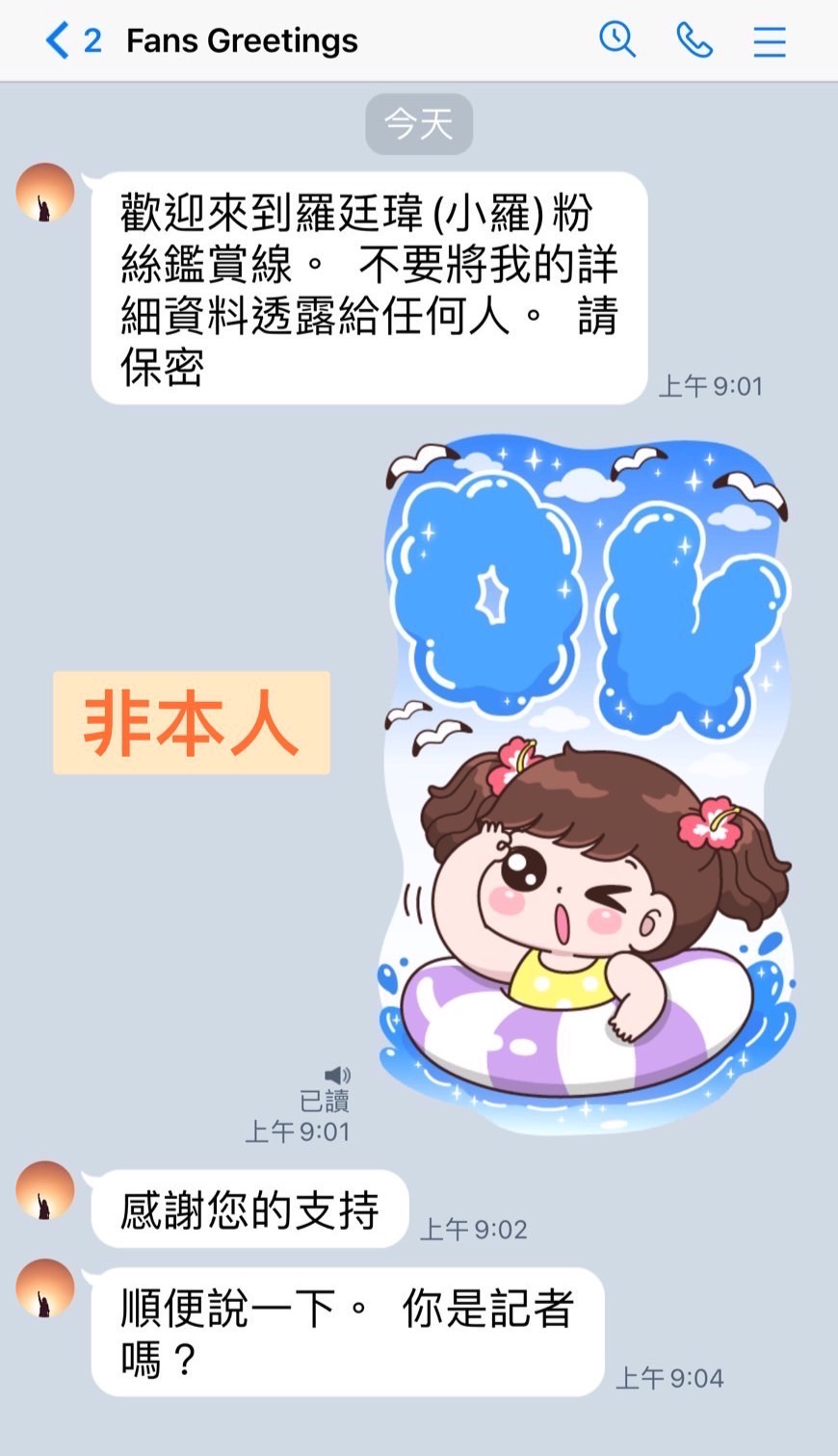Go back to the chat list
The width and height of the screenshot is (838, 1456).
point(58,40)
